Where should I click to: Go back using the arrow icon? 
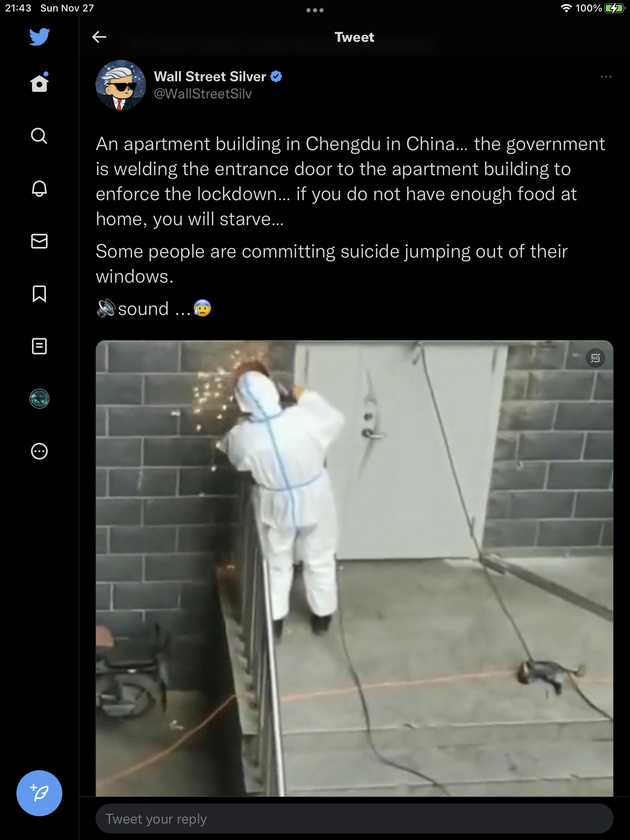click(99, 37)
